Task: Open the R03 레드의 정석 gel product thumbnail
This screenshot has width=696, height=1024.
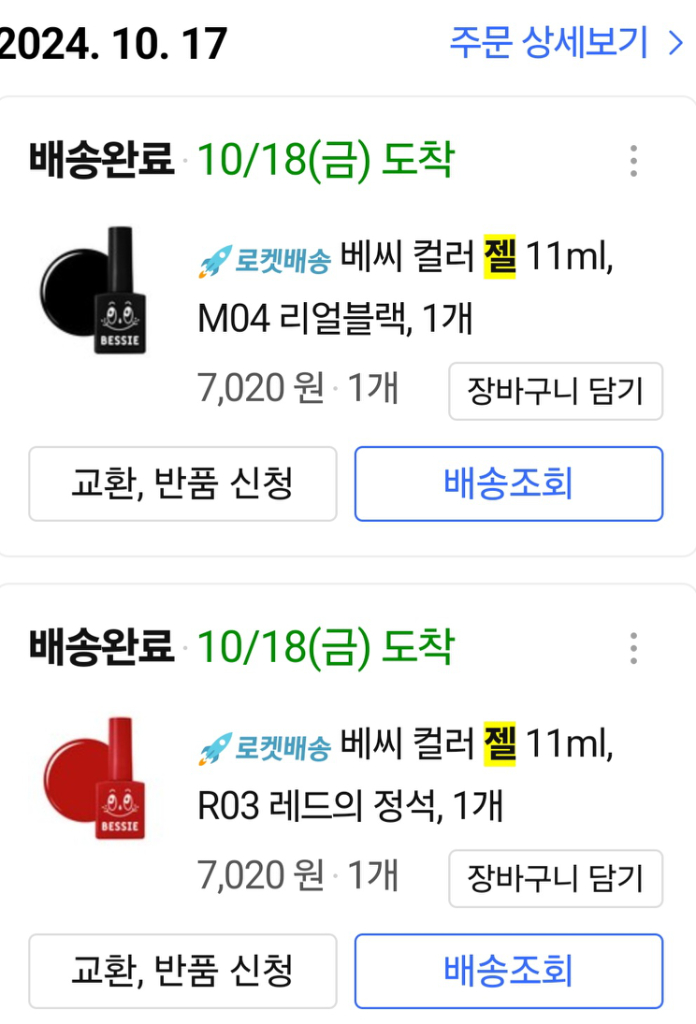Action: (91, 778)
